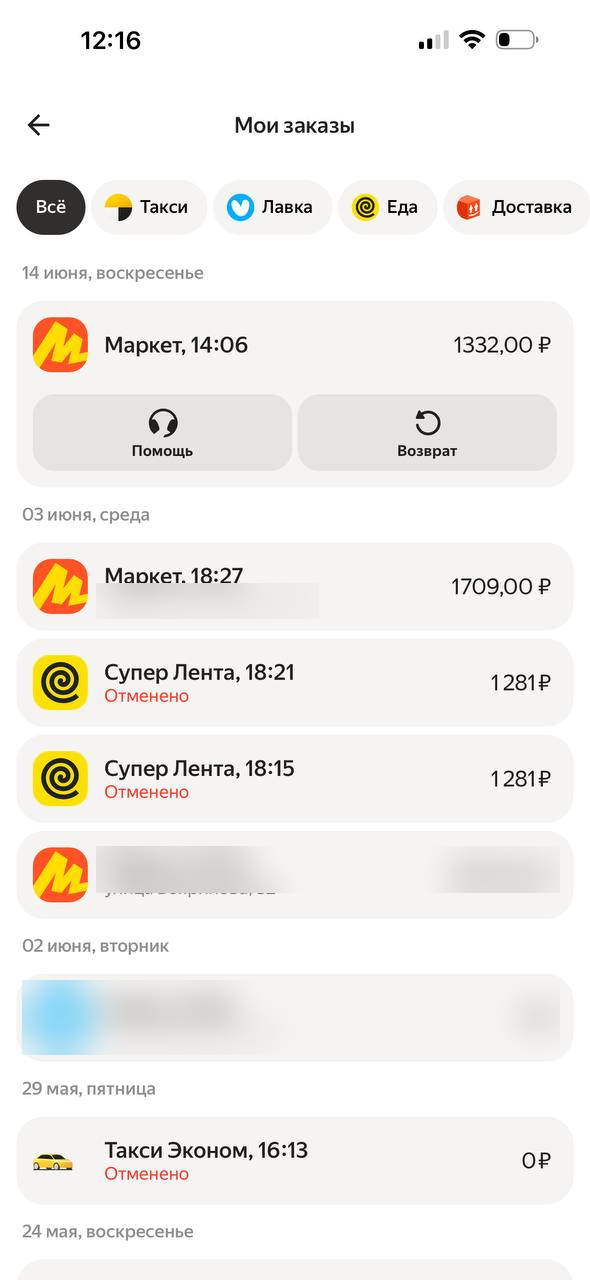The image size is (590, 1280).
Task: Tap Помощь for the Маркет order
Action: point(162,433)
